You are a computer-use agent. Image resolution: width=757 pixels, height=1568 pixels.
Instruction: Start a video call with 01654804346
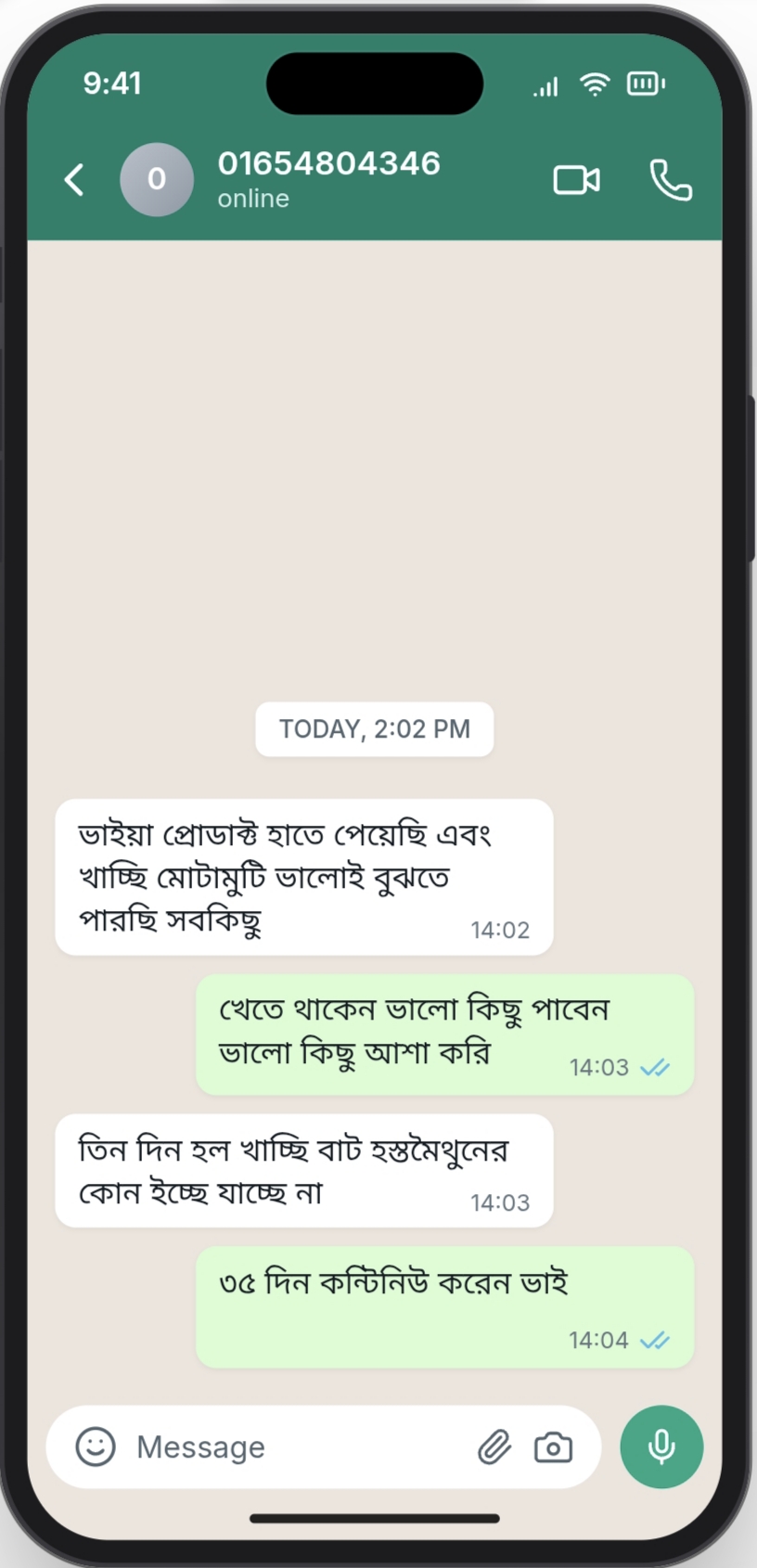(576, 179)
